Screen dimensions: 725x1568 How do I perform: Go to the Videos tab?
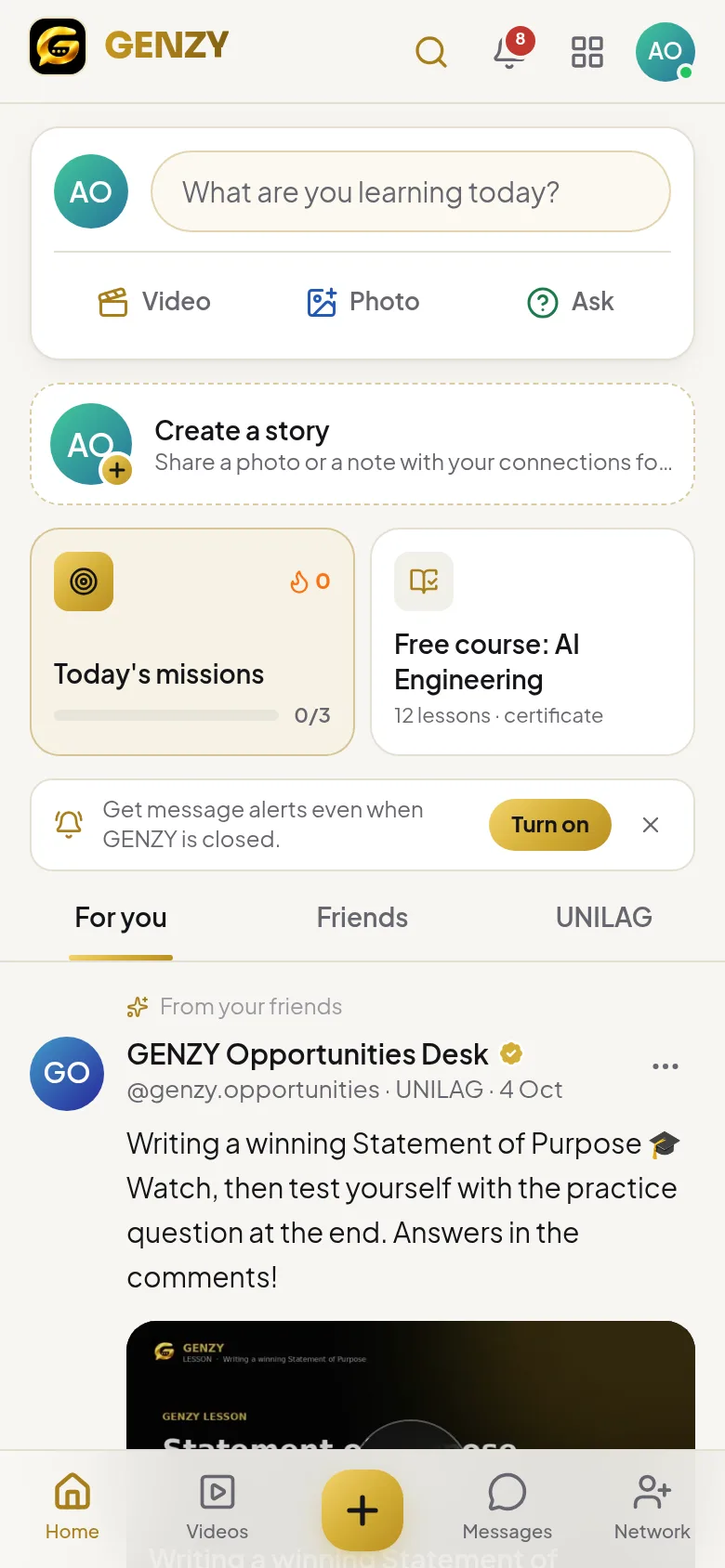(x=217, y=1507)
